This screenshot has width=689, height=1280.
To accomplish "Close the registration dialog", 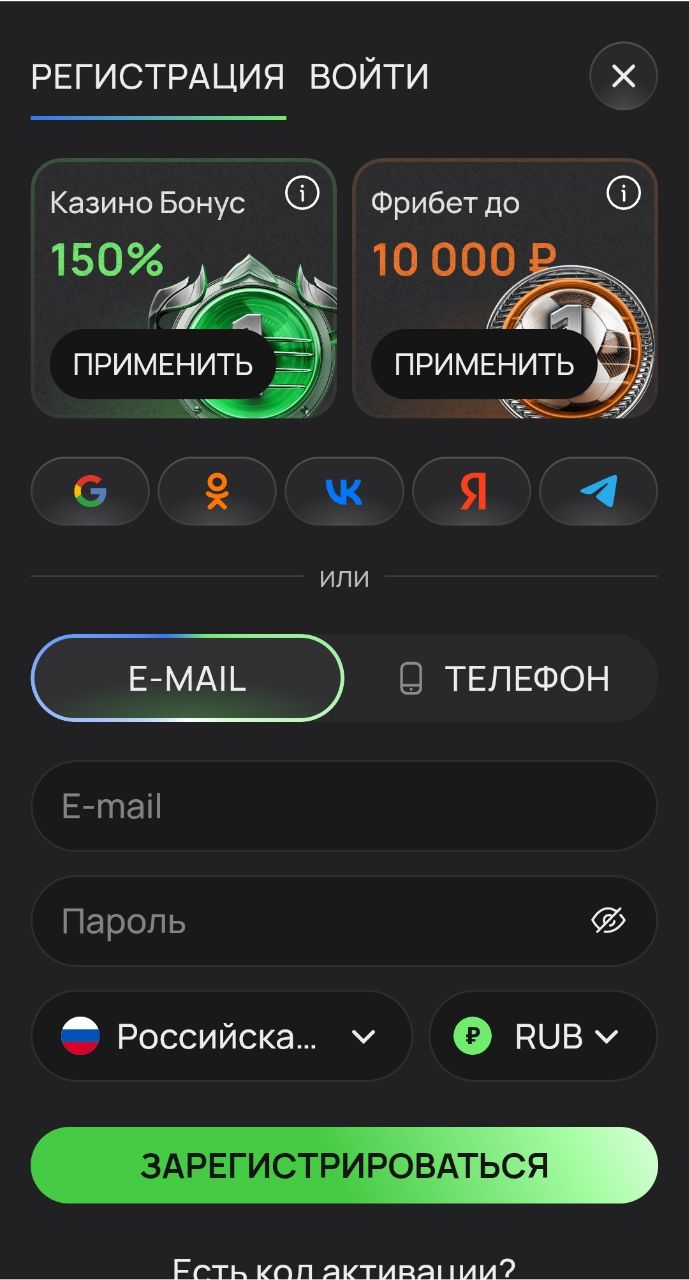I will tap(623, 76).
